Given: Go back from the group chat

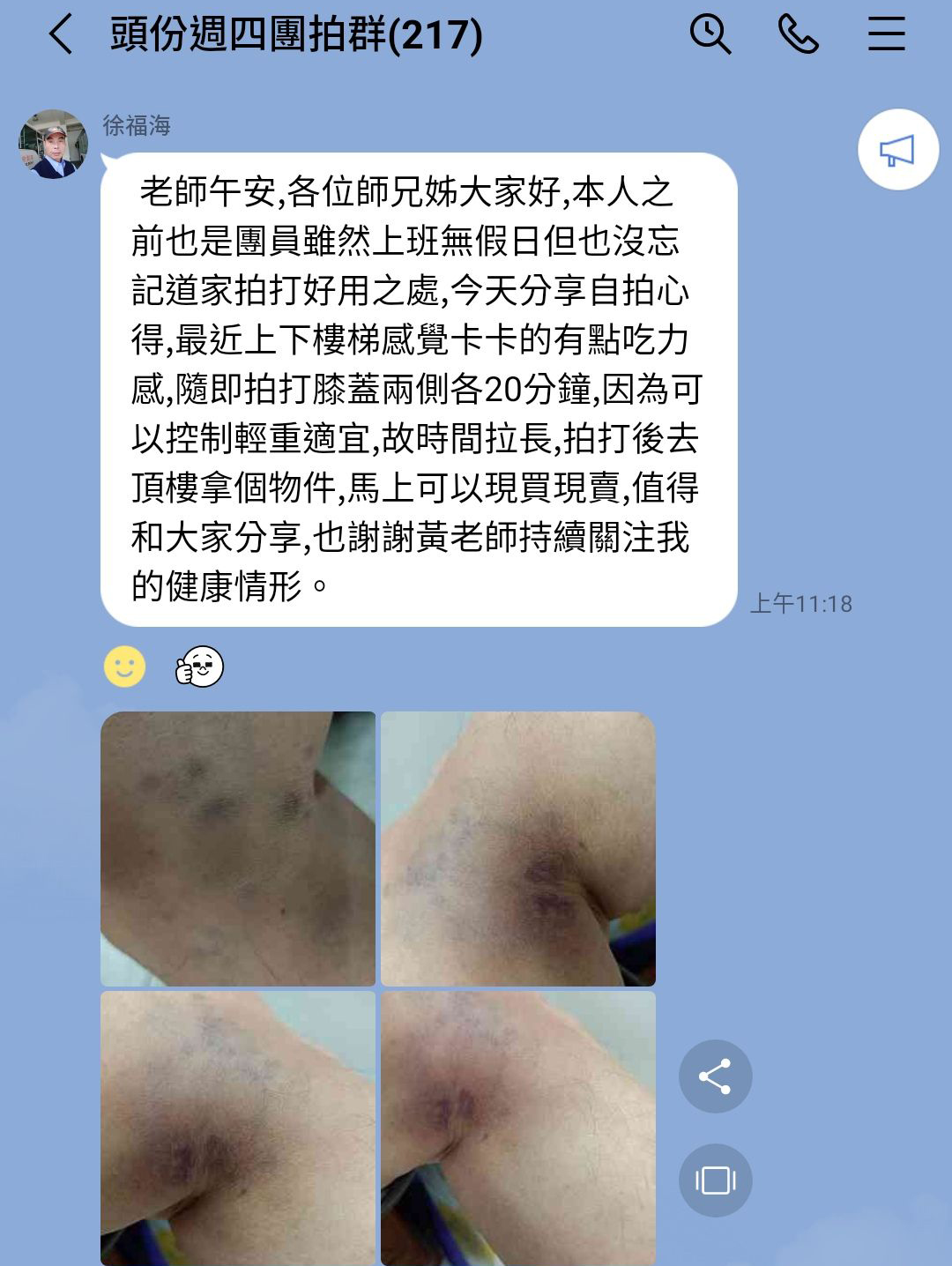Looking at the screenshot, I should coord(60,35).
